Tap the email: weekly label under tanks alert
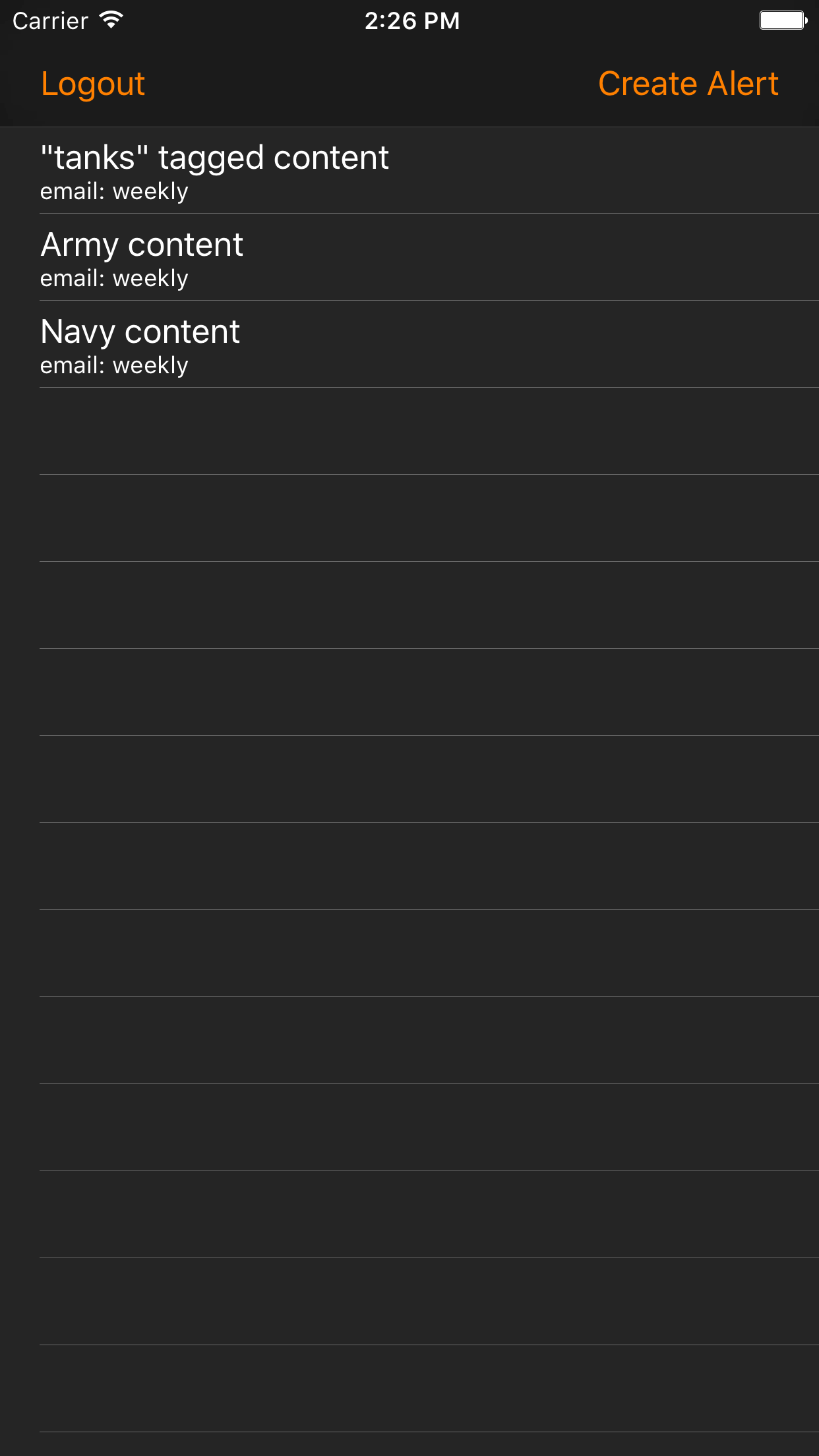The width and height of the screenshot is (819, 1456). pyautogui.click(x=113, y=192)
